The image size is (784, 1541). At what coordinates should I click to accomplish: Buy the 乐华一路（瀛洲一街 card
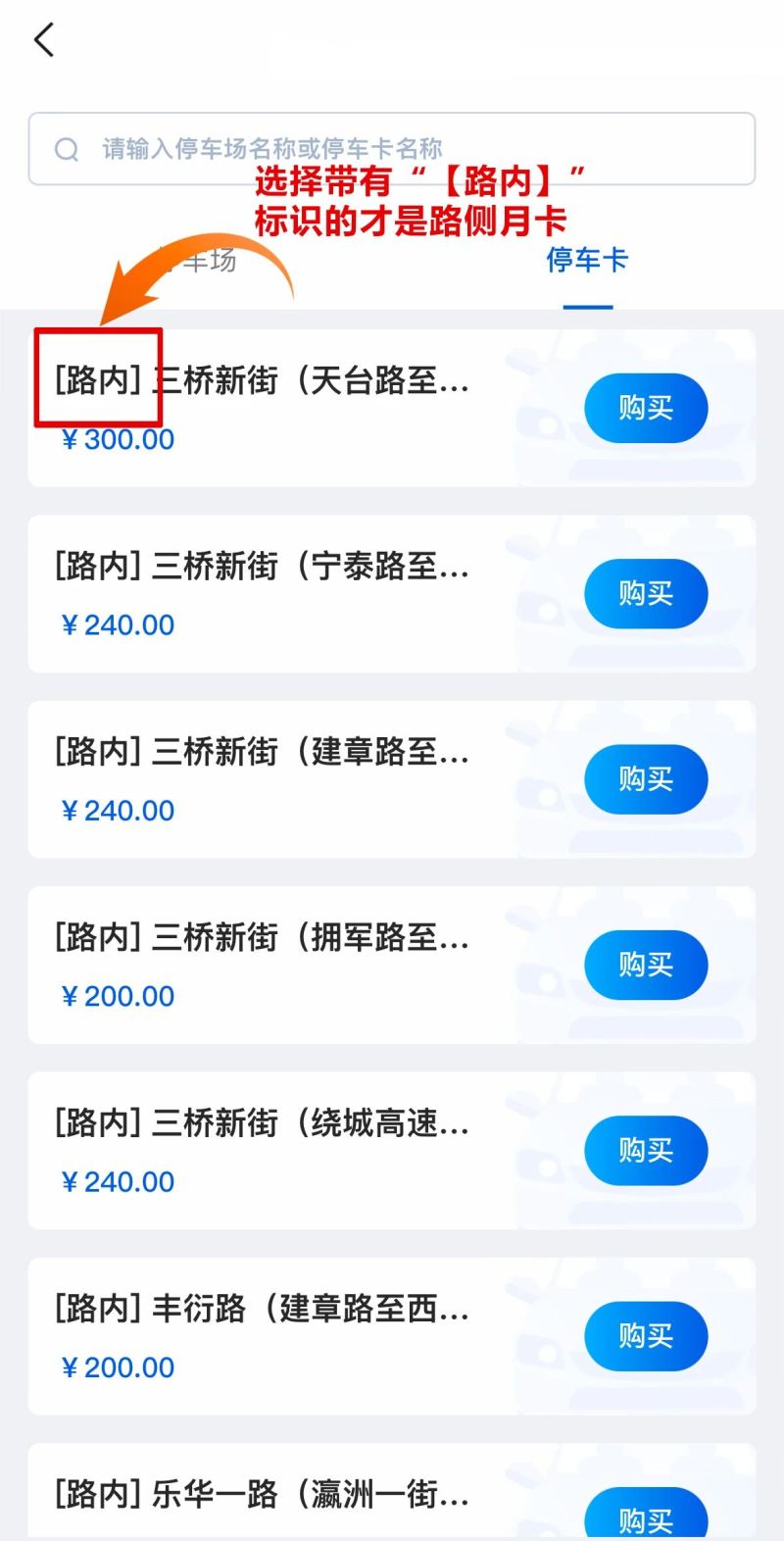click(646, 1517)
